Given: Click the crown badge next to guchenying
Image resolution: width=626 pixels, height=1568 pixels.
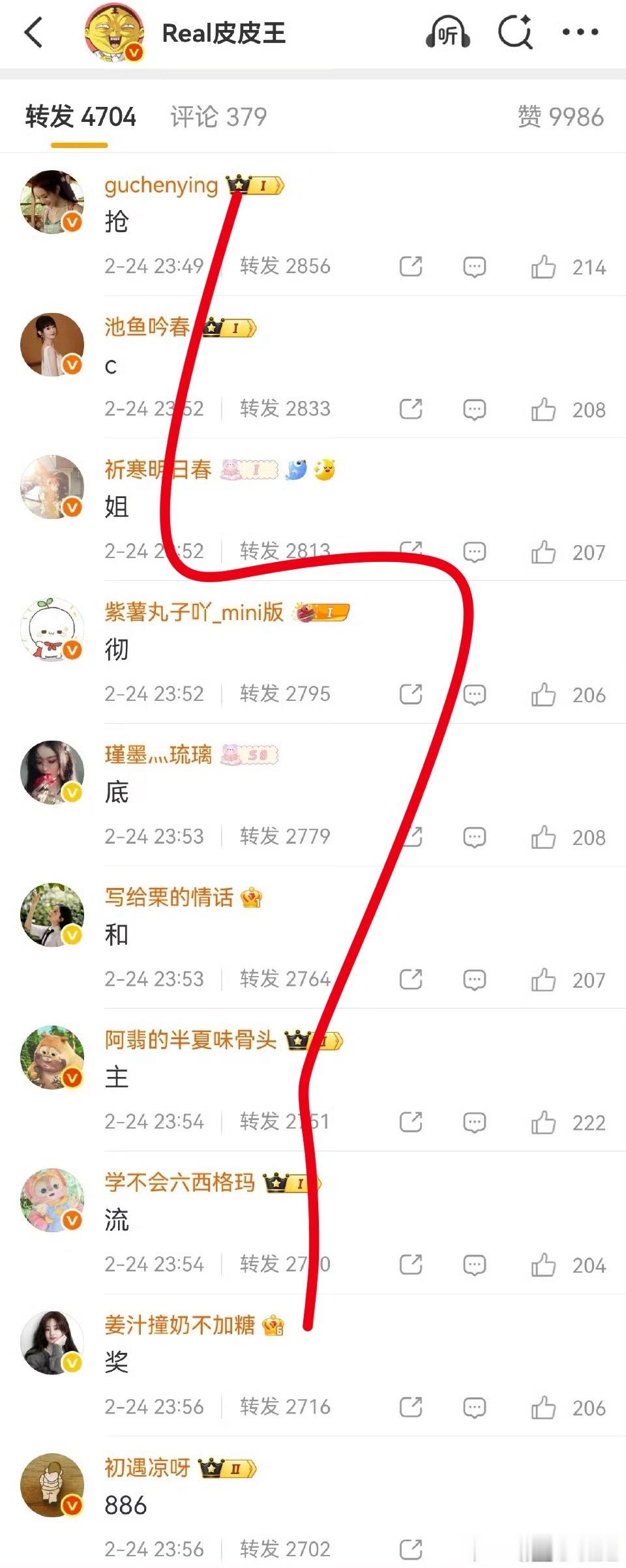Looking at the screenshot, I should coord(239,185).
